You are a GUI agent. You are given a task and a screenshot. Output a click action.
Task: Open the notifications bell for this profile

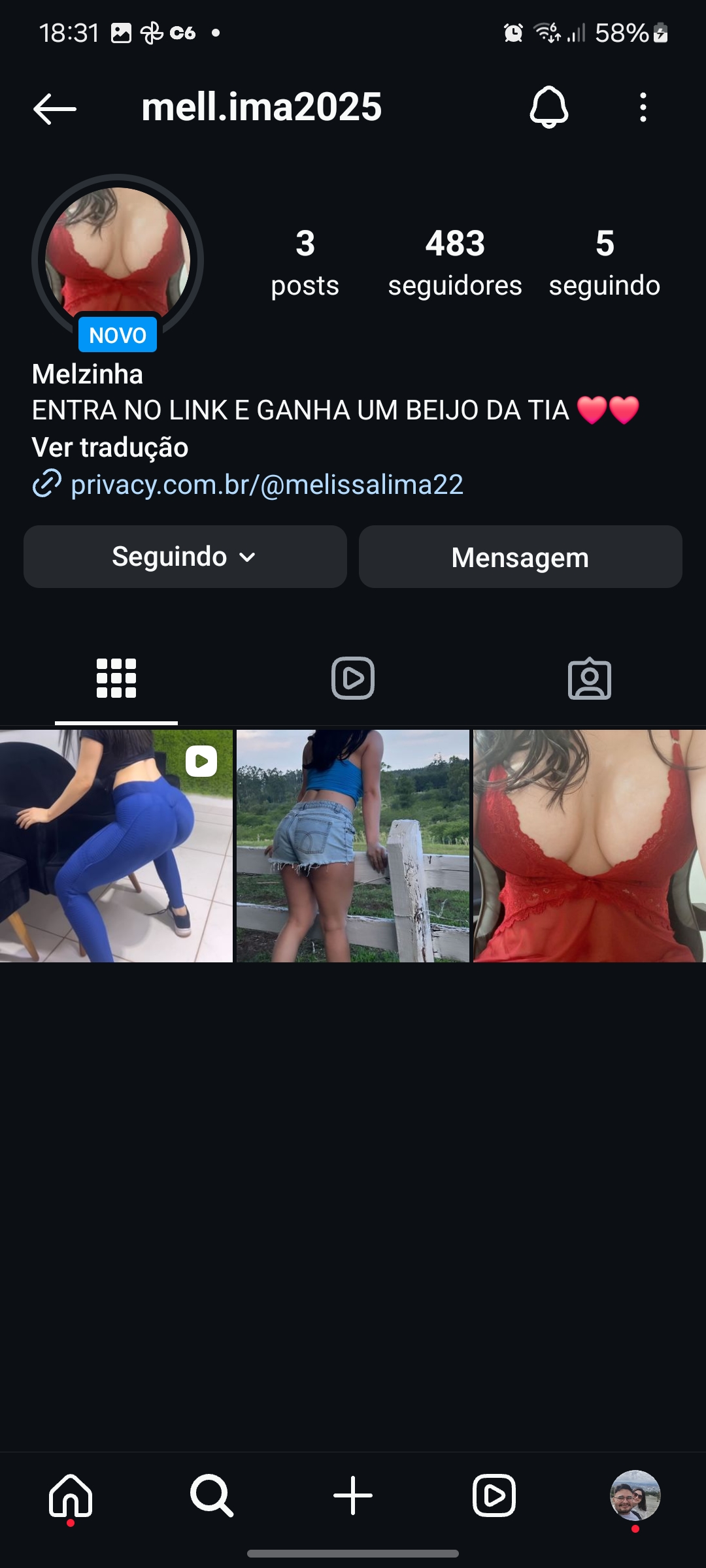548,107
